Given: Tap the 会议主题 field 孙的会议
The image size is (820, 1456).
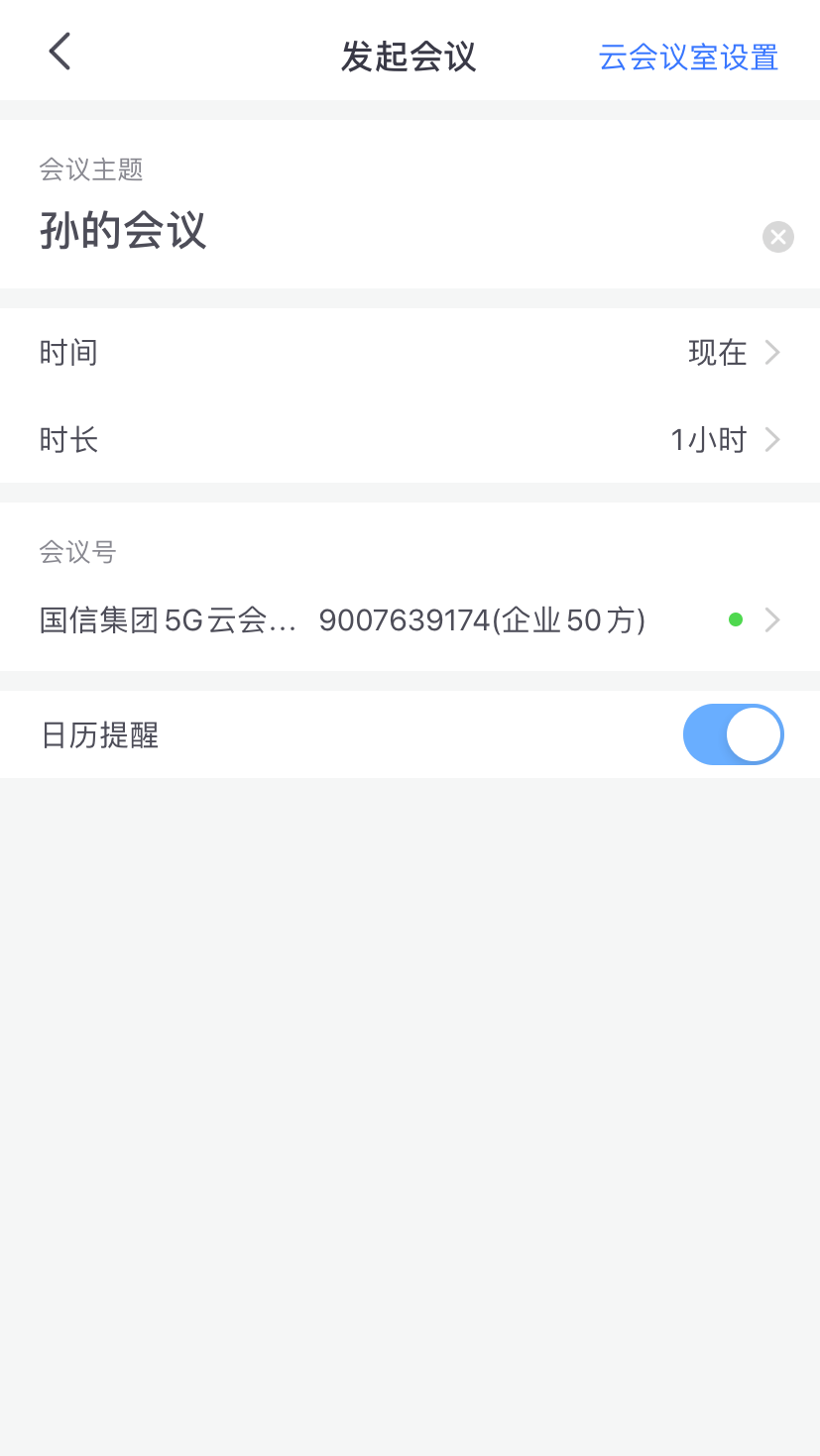Looking at the screenshot, I should (397, 231).
